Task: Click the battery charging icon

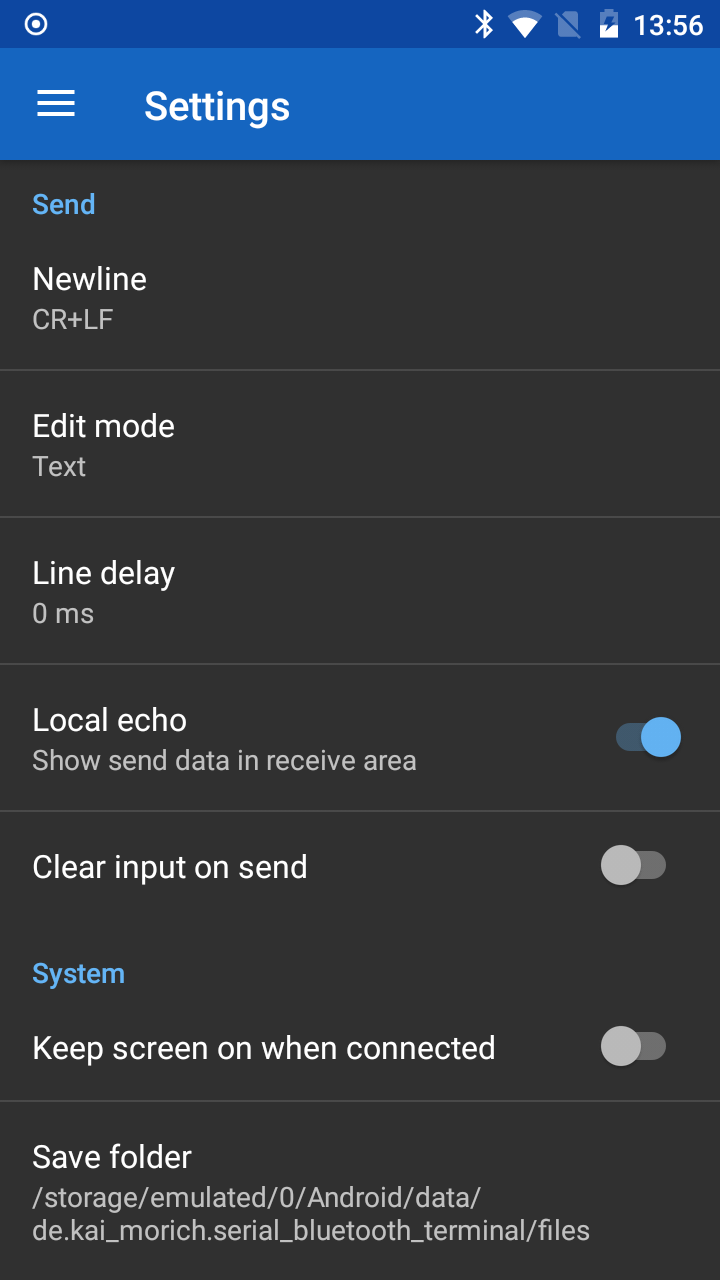Action: [609, 23]
